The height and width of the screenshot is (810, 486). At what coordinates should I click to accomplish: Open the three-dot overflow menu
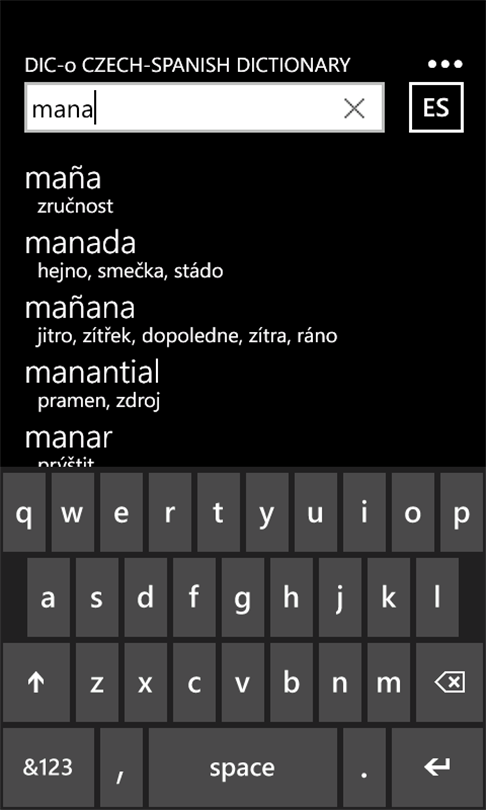coord(445,65)
